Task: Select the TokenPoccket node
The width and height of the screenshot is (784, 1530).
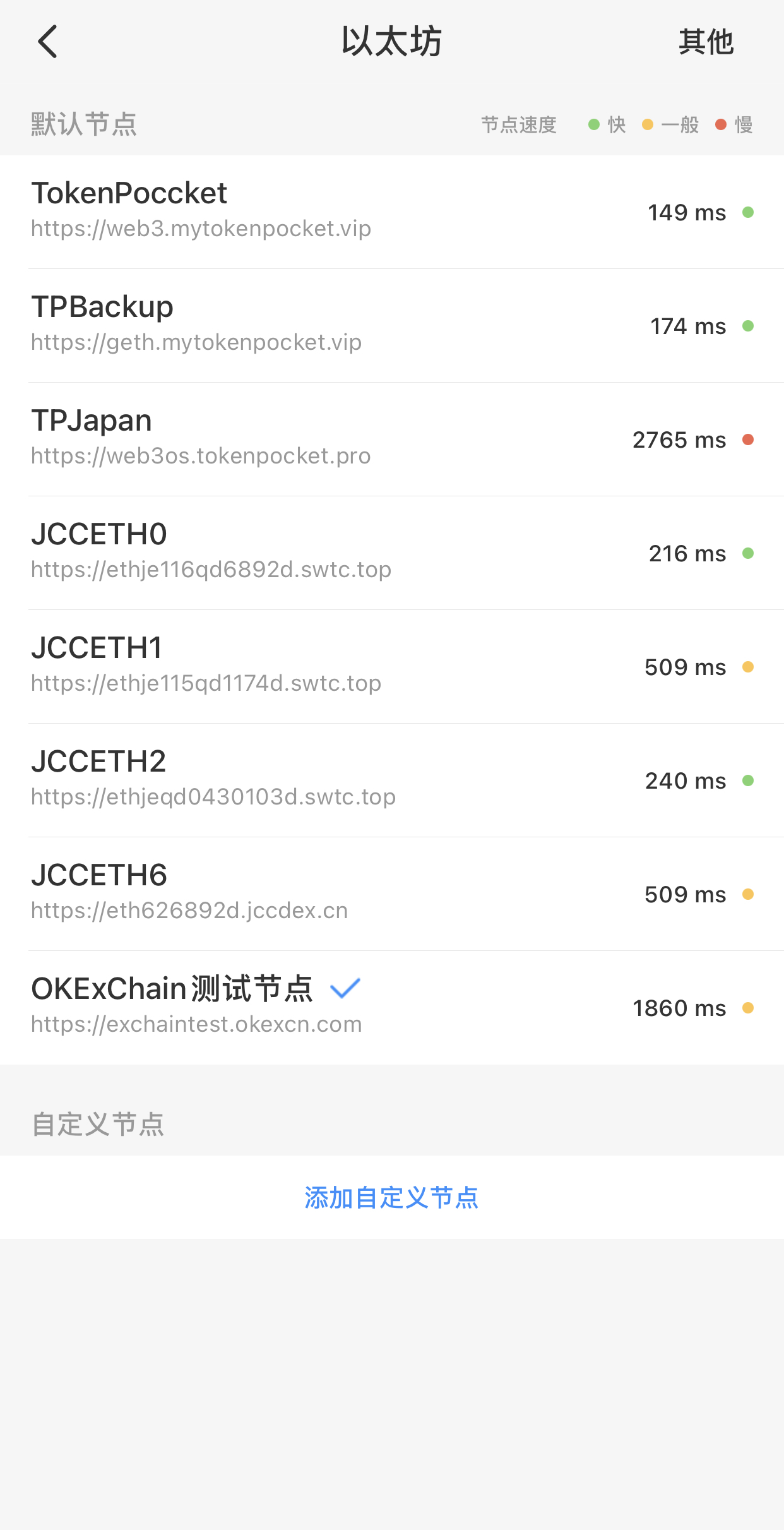Action: [x=391, y=212]
